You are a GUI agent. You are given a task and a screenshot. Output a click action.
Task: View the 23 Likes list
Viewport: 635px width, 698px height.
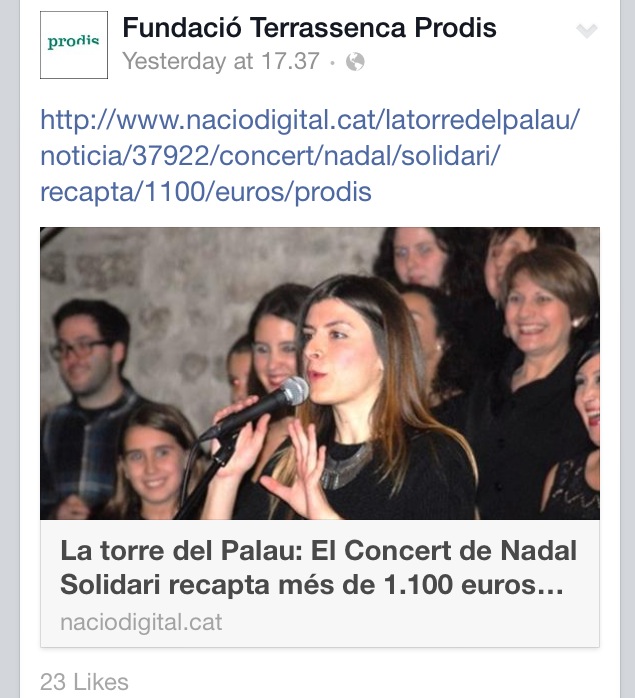tap(84, 682)
